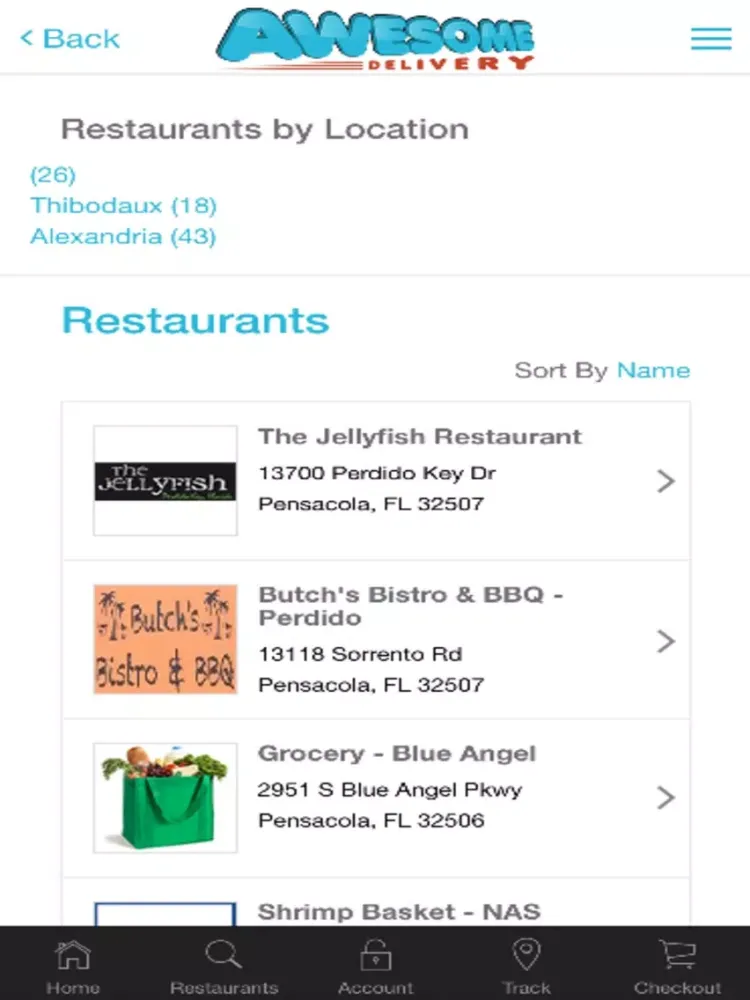Go to the Account tab

click(376, 965)
